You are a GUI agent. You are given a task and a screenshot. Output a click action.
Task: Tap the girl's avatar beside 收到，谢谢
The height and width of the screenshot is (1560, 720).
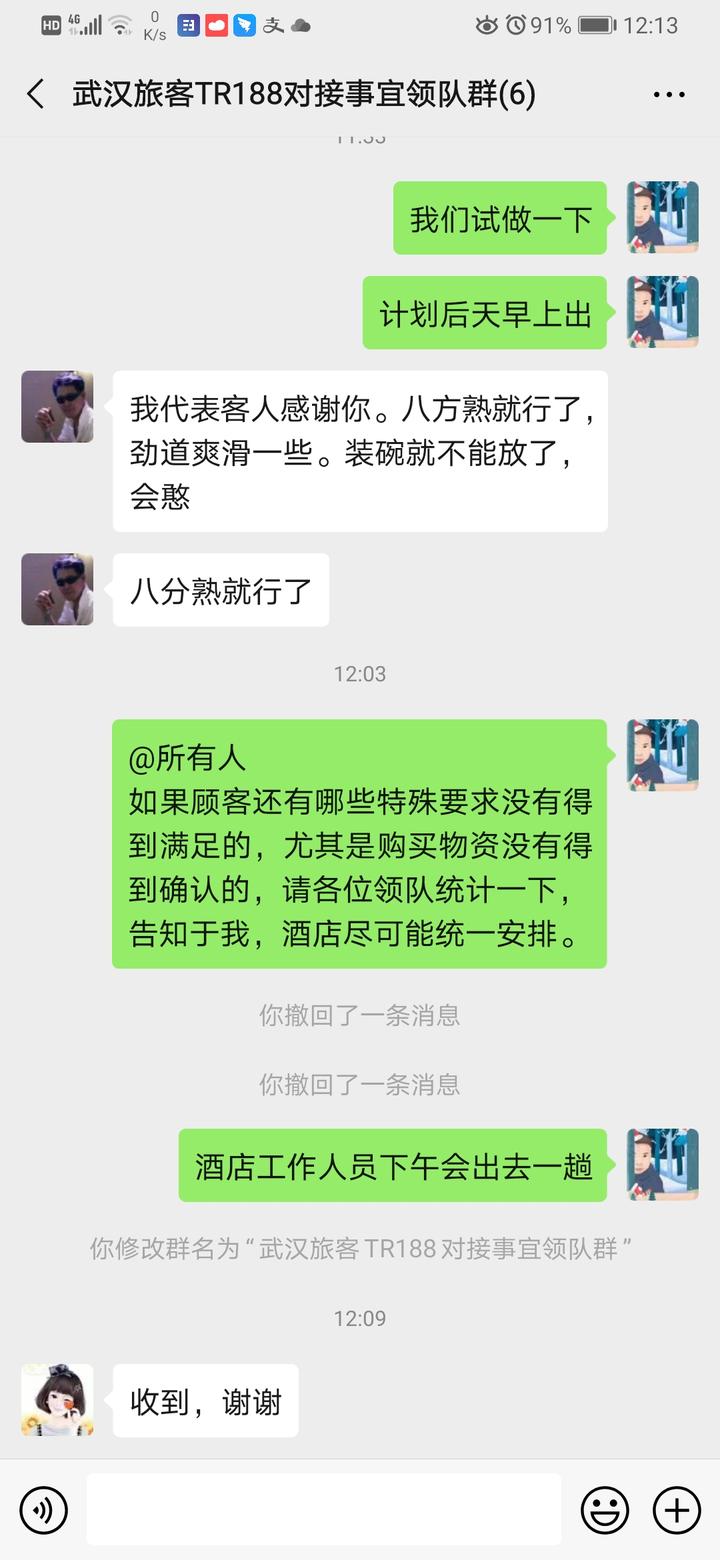57,1401
